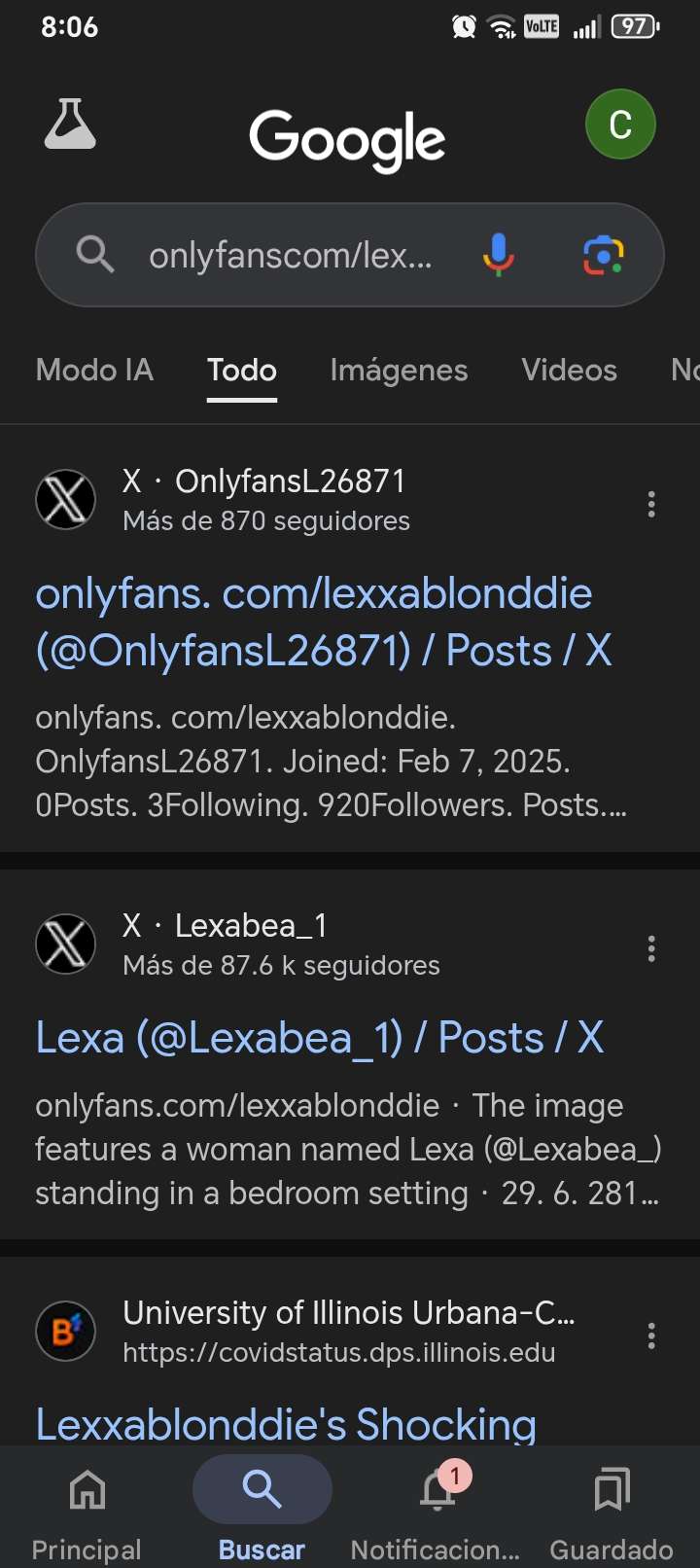Open the account avatar labeled C
The width and height of the screenshot is (700, 1568).
[x=620, y=125]
